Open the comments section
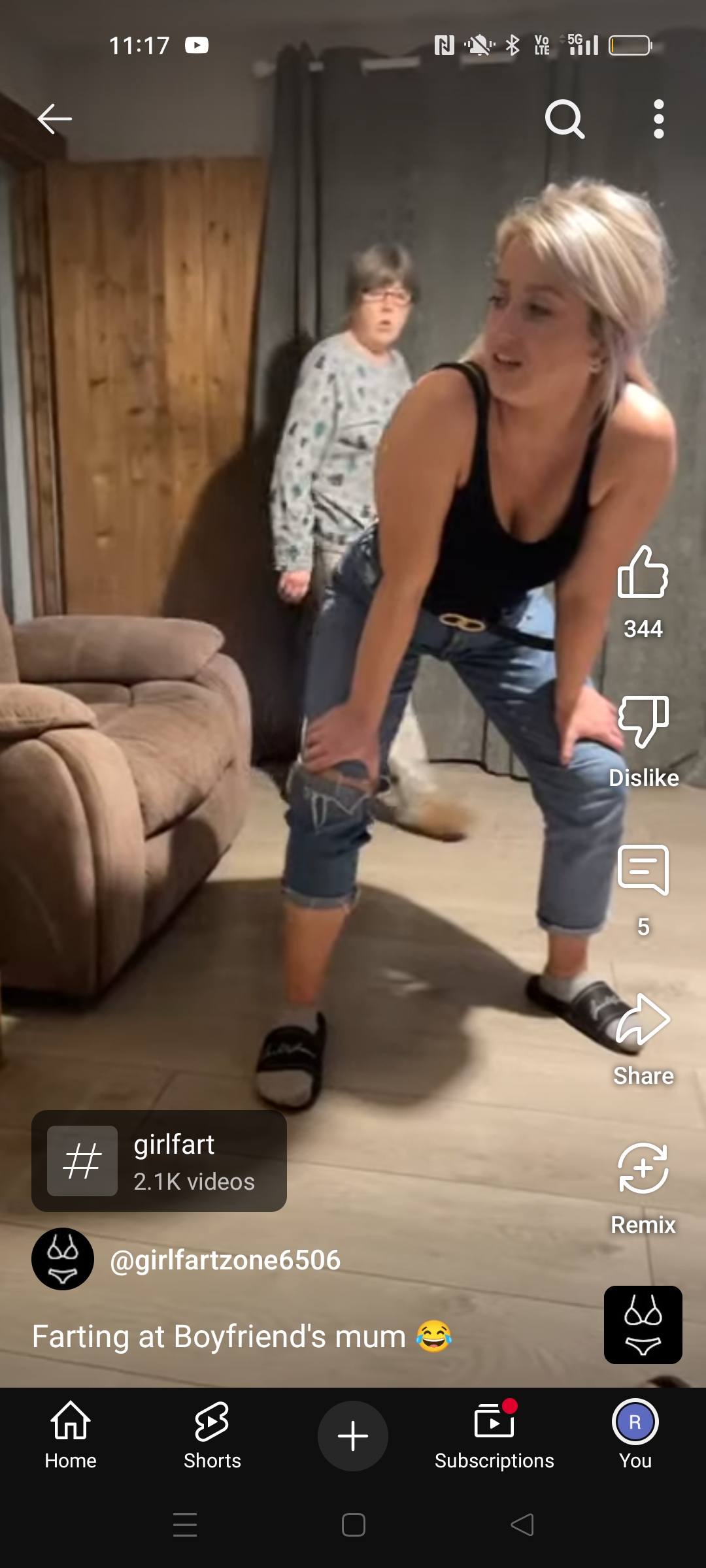 (643, 871)
